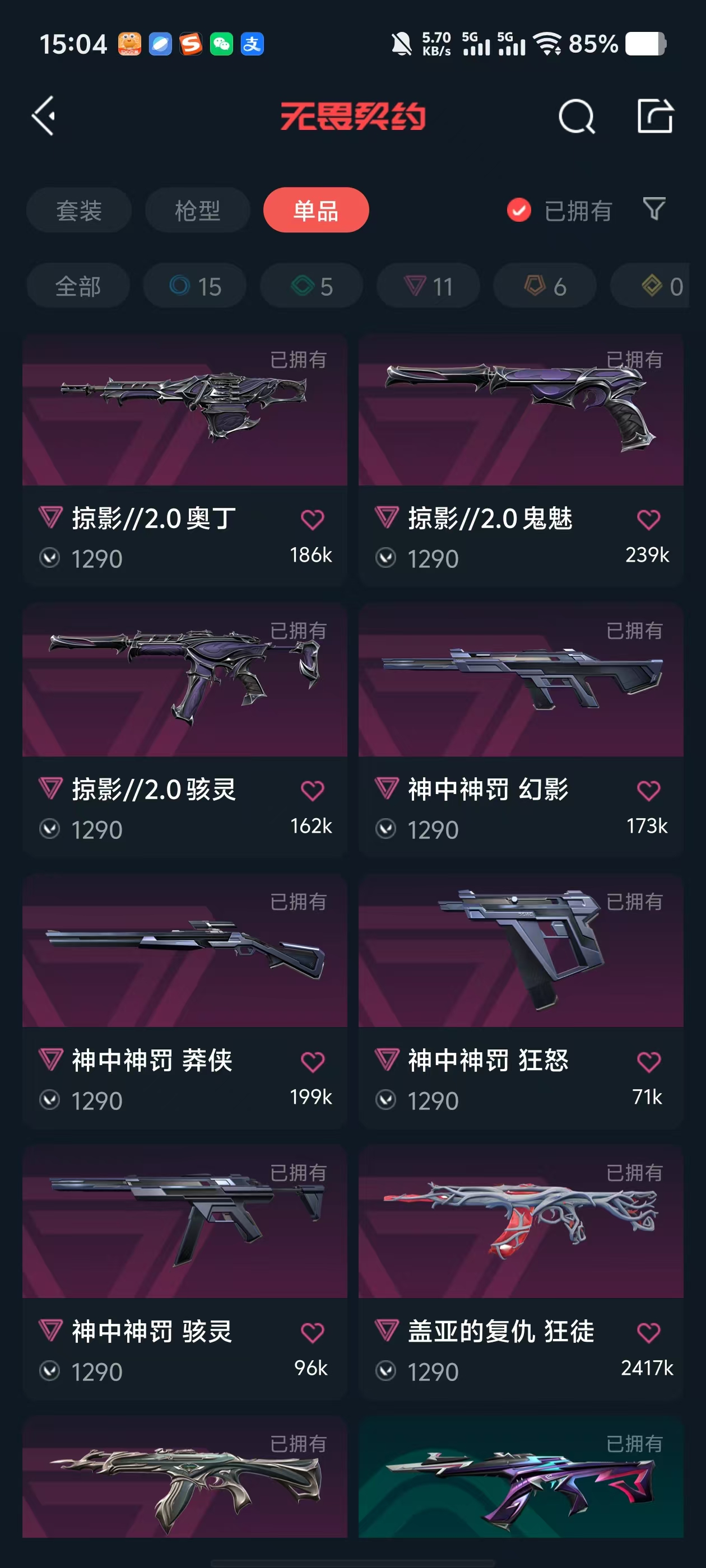Open the 神中神罚 莽侠 skin card
Screen dimensions: 706x1568
pyautogui.click(x=184, y=951)
